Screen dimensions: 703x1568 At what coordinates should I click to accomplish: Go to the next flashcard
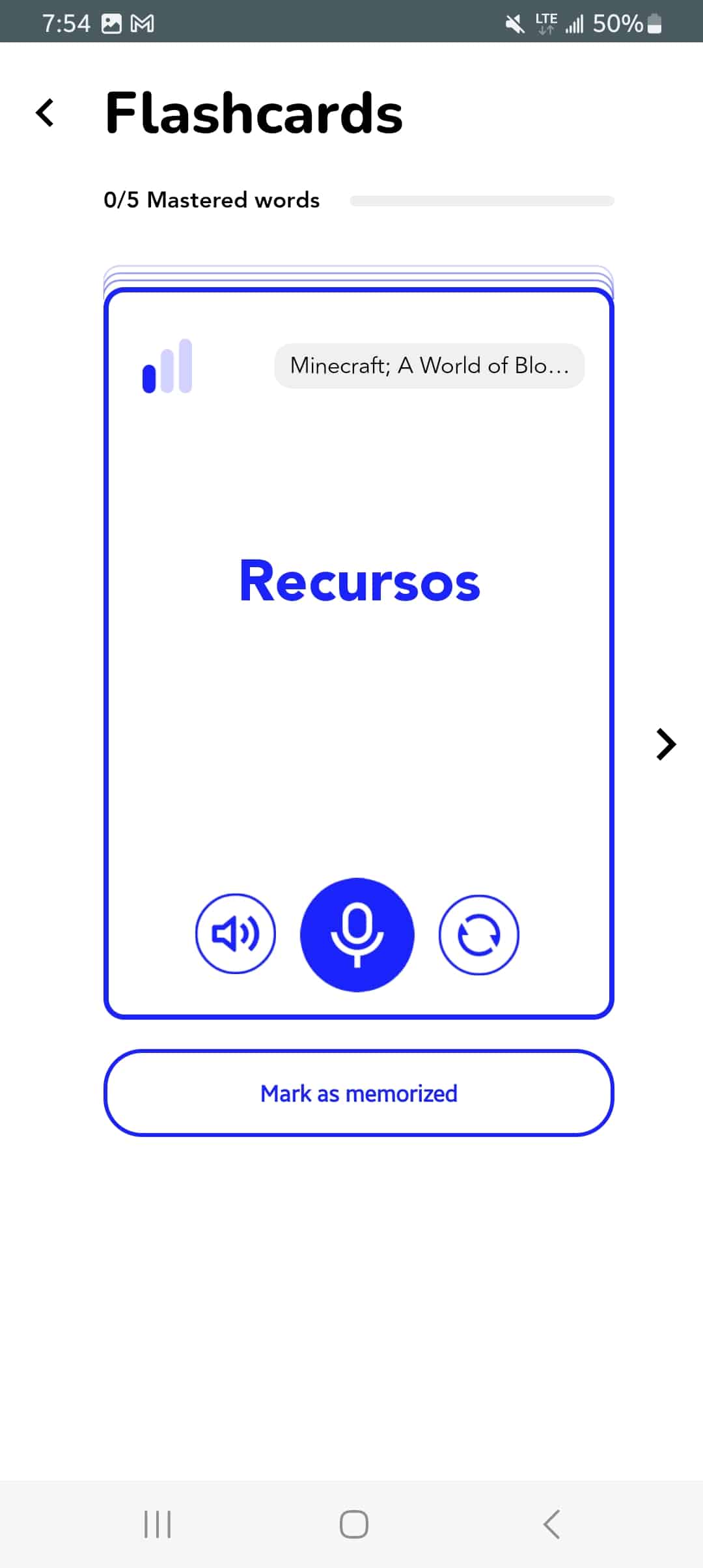[x=665, y=744]
